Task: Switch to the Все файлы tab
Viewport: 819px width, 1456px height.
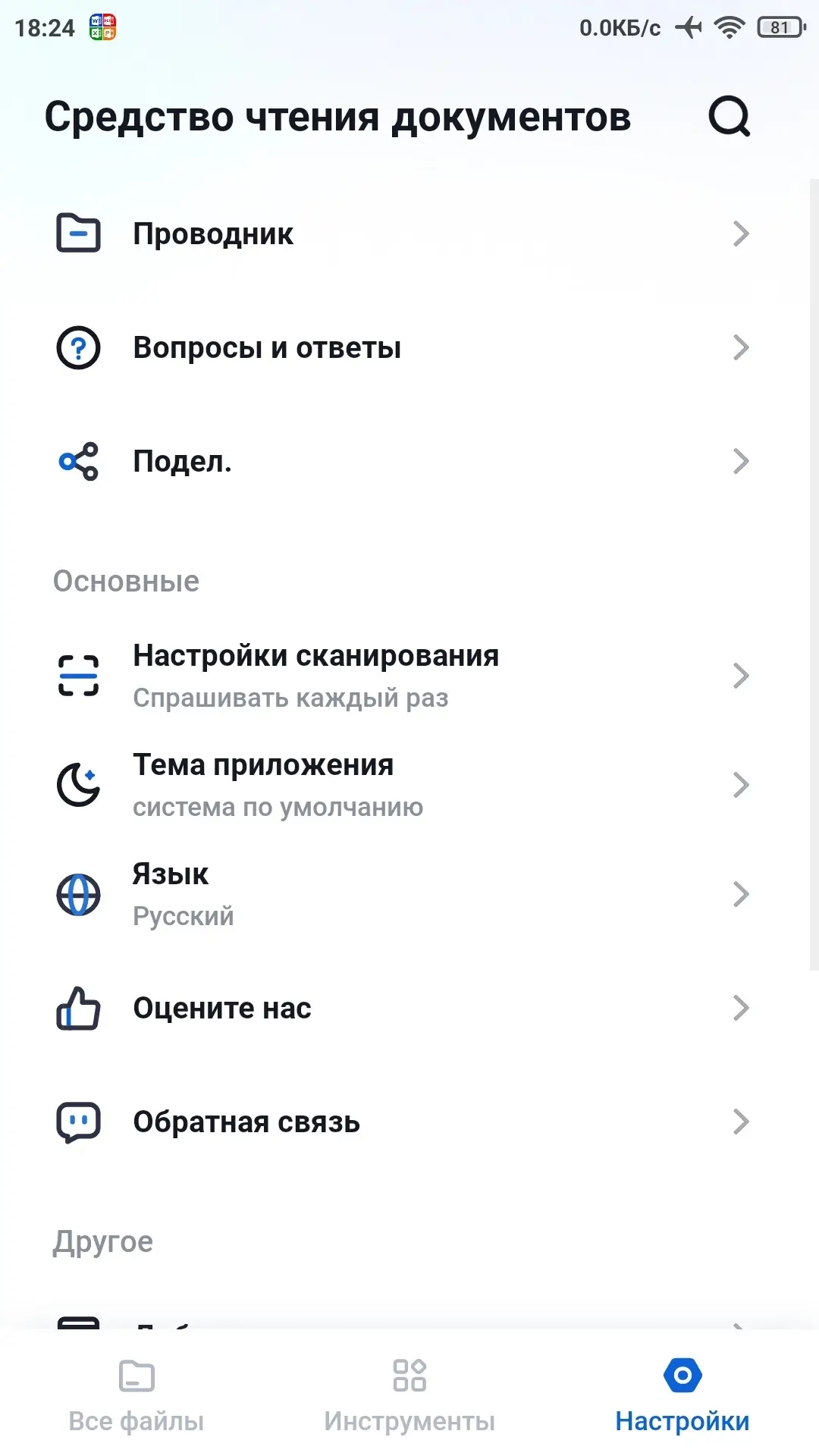Action: point(136,1396)
